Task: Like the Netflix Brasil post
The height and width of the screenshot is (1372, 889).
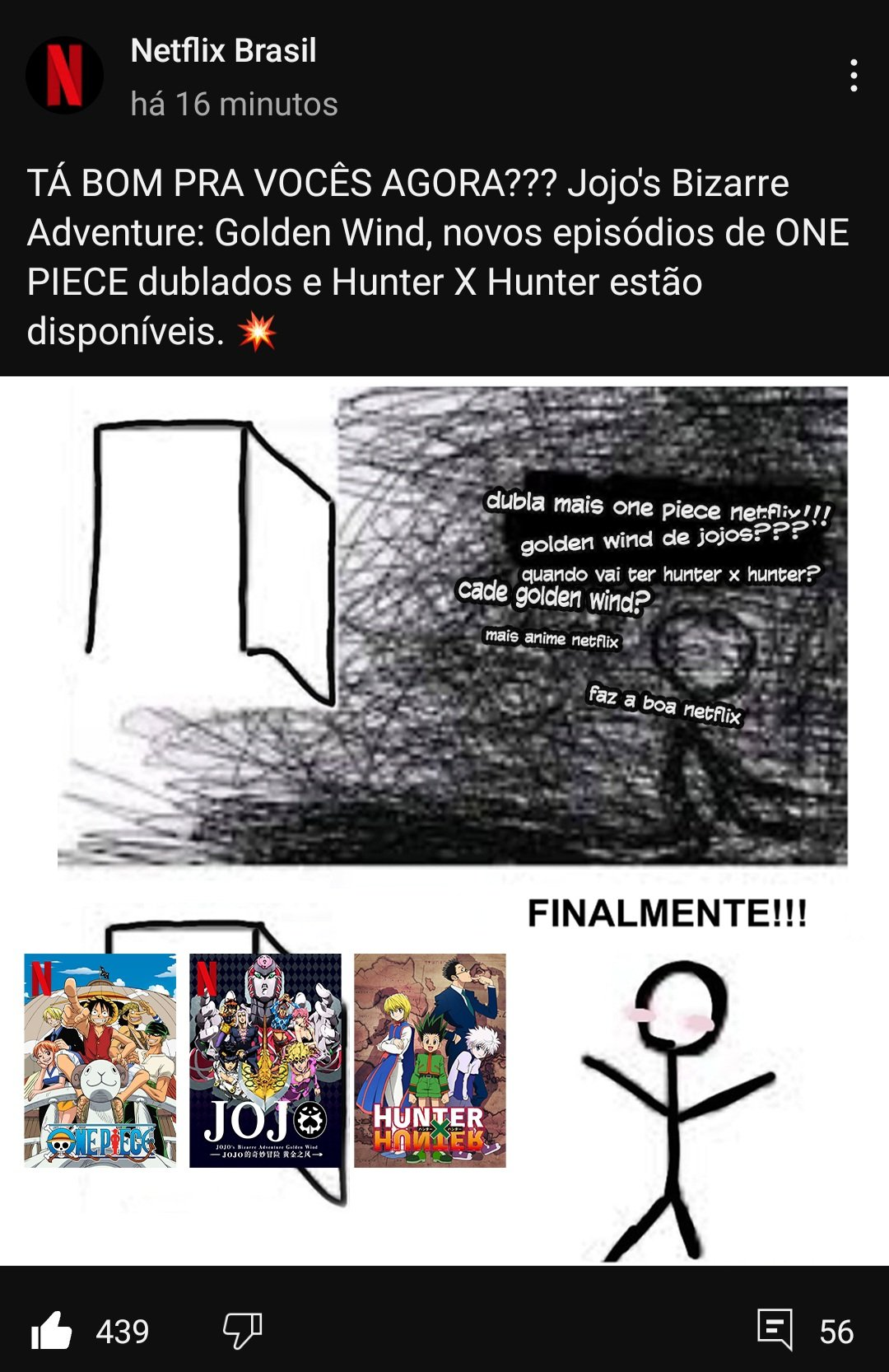Action: point(52,1330)
